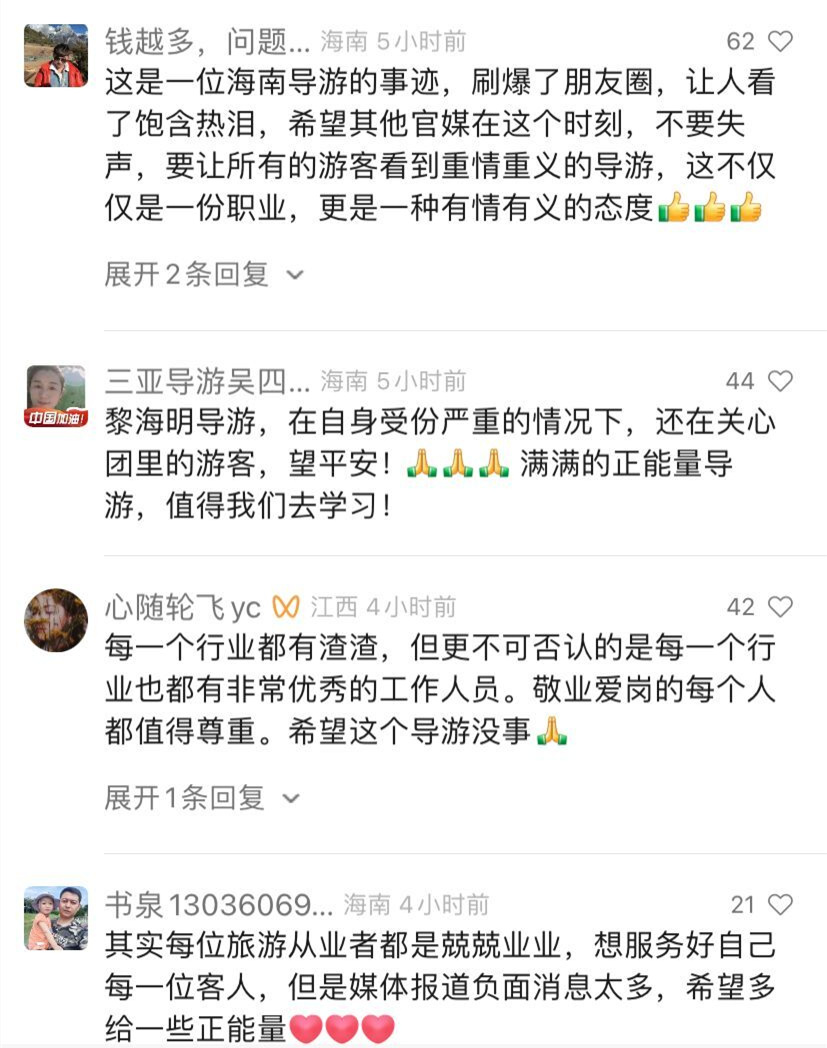Open 心随轮飞yc's profile avatar
The height and width of the screenshot is (1048, 827).
(x=56, y=620)
